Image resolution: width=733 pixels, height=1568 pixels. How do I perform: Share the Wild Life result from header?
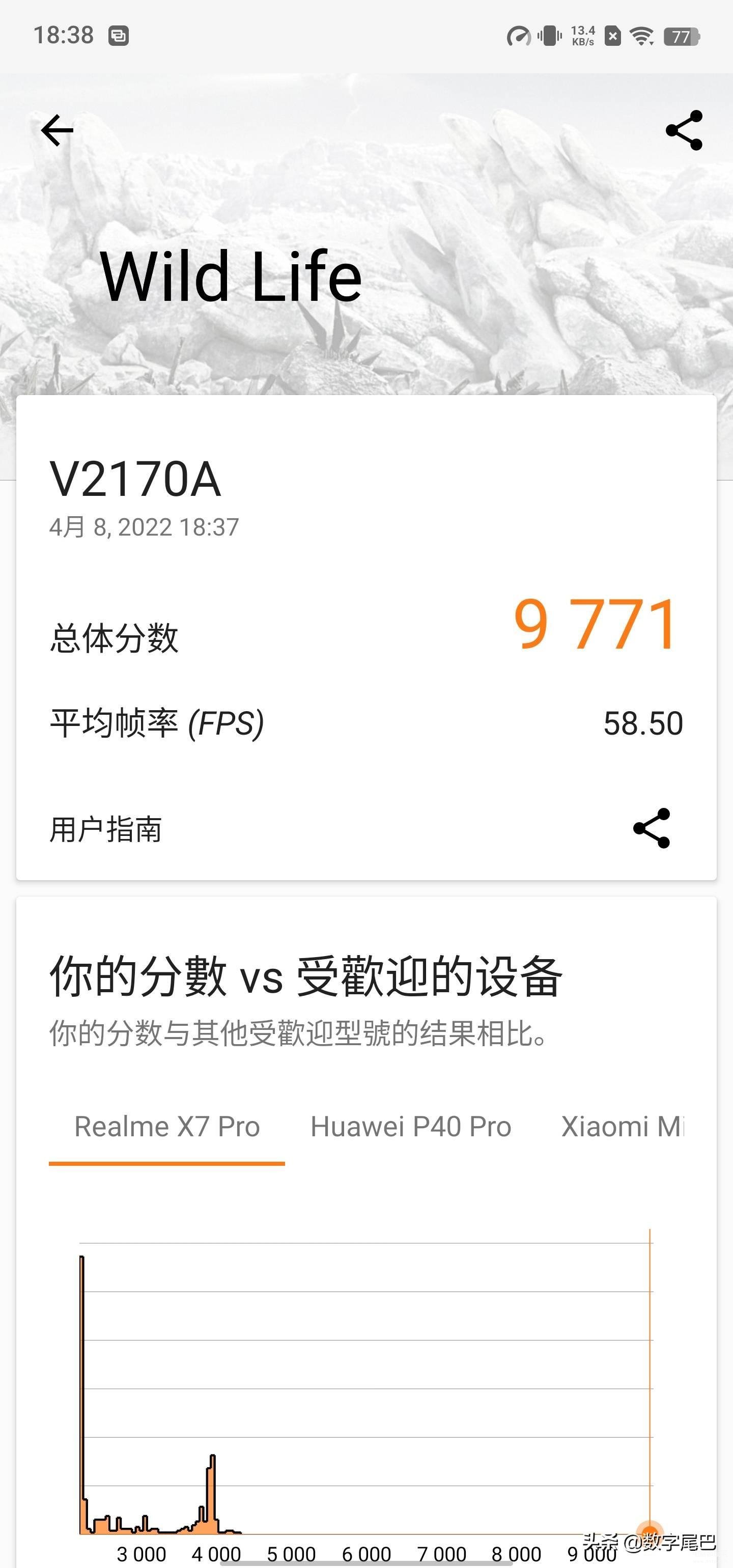pos(684,130)
